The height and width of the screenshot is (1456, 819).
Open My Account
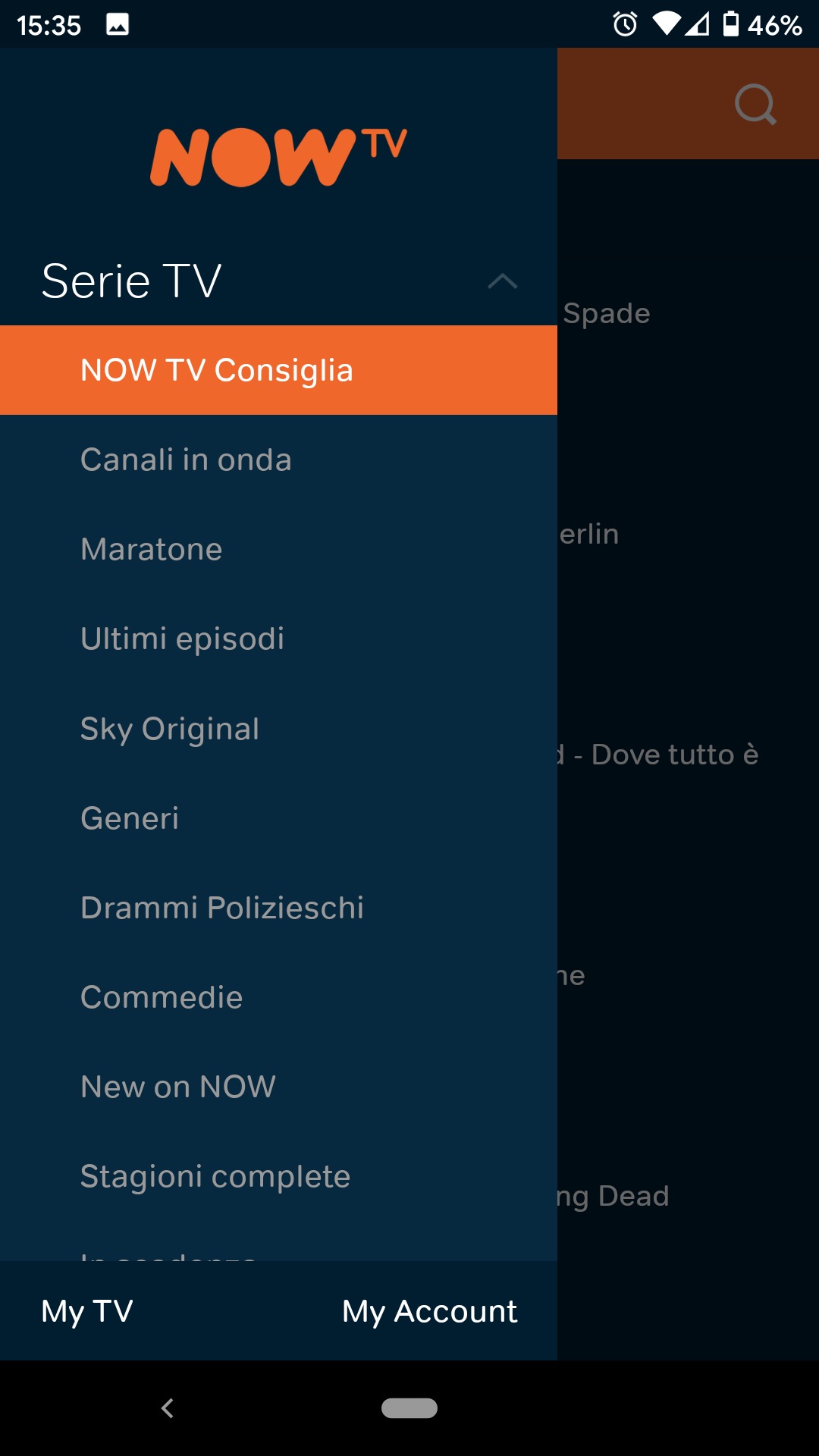point(429,1311)
